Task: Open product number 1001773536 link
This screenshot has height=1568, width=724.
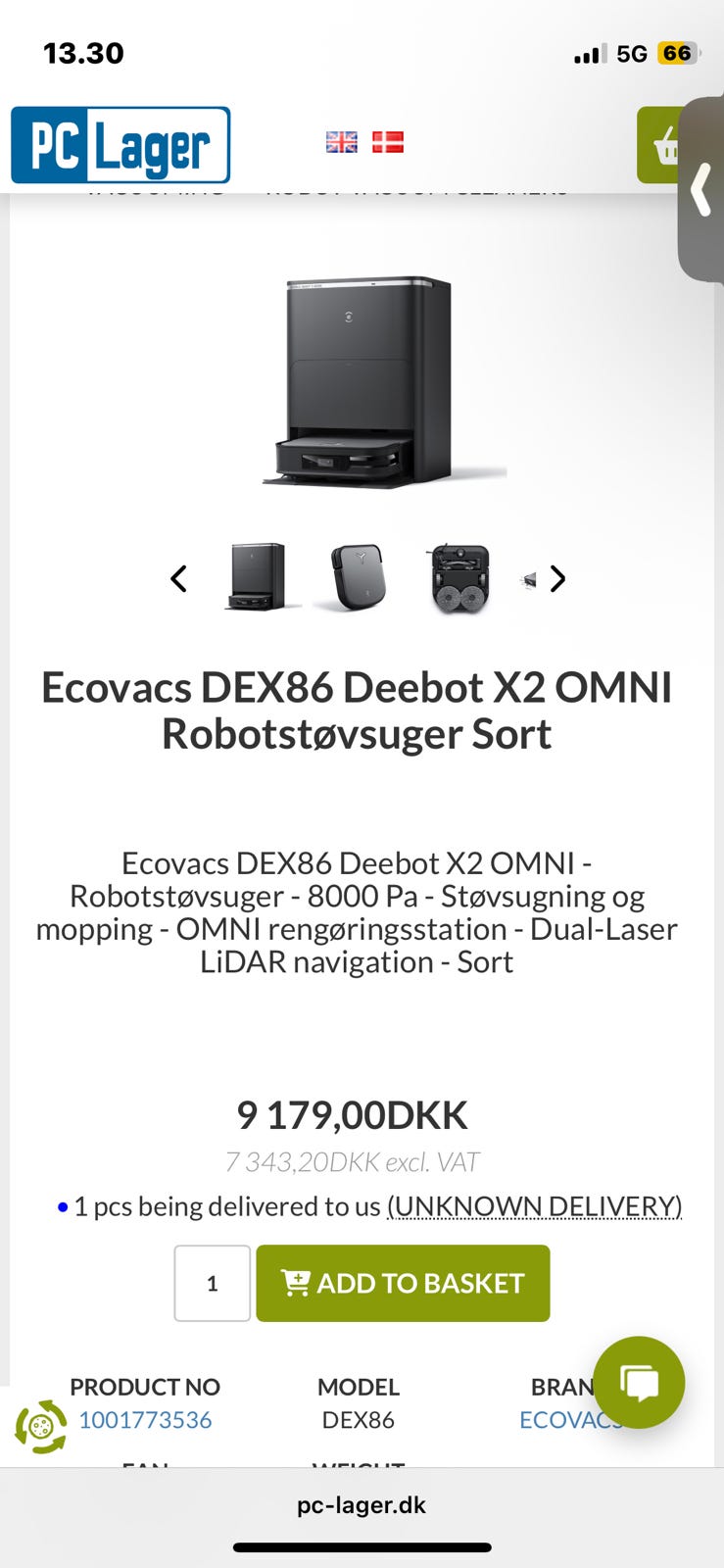Action: [x=145, y=1420]
